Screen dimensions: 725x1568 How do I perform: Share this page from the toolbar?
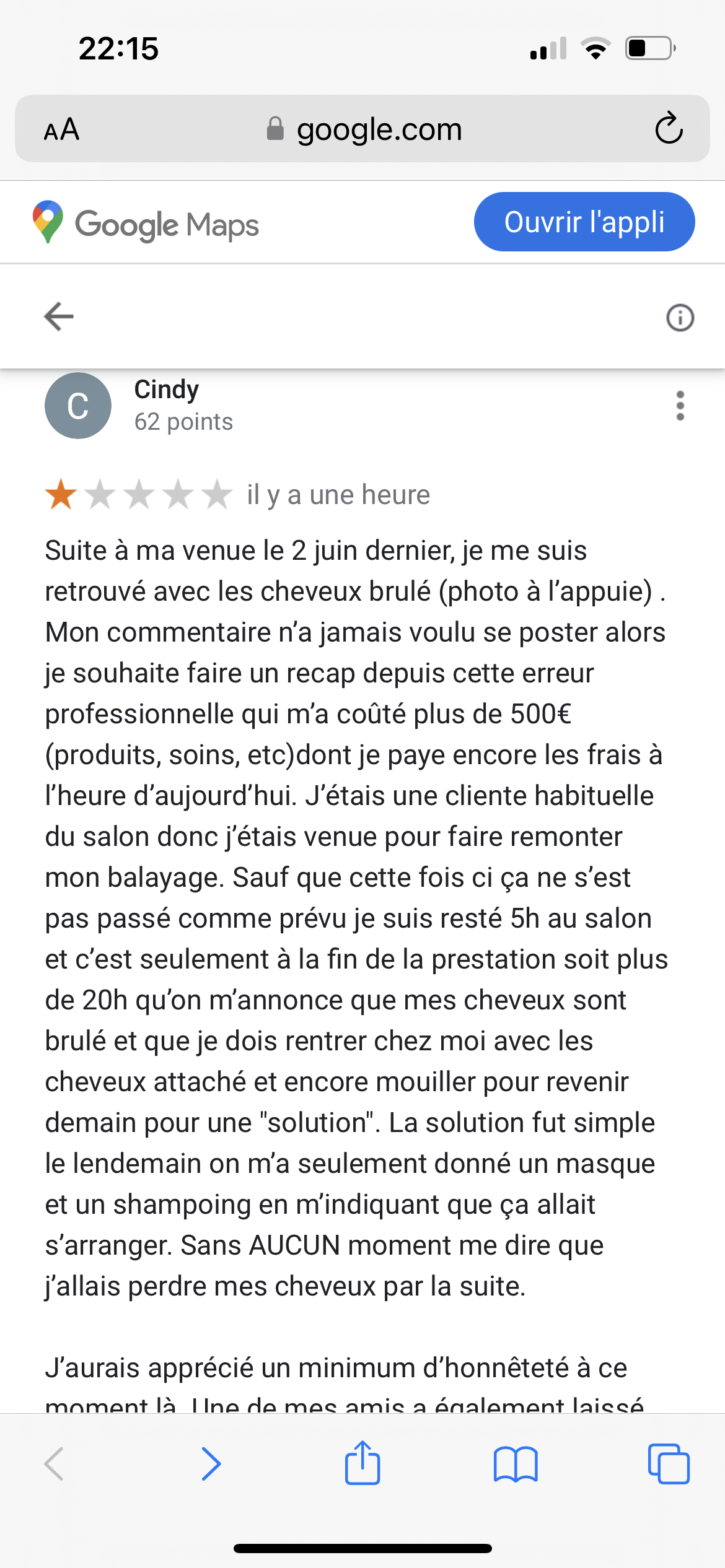click(362, 1463)
